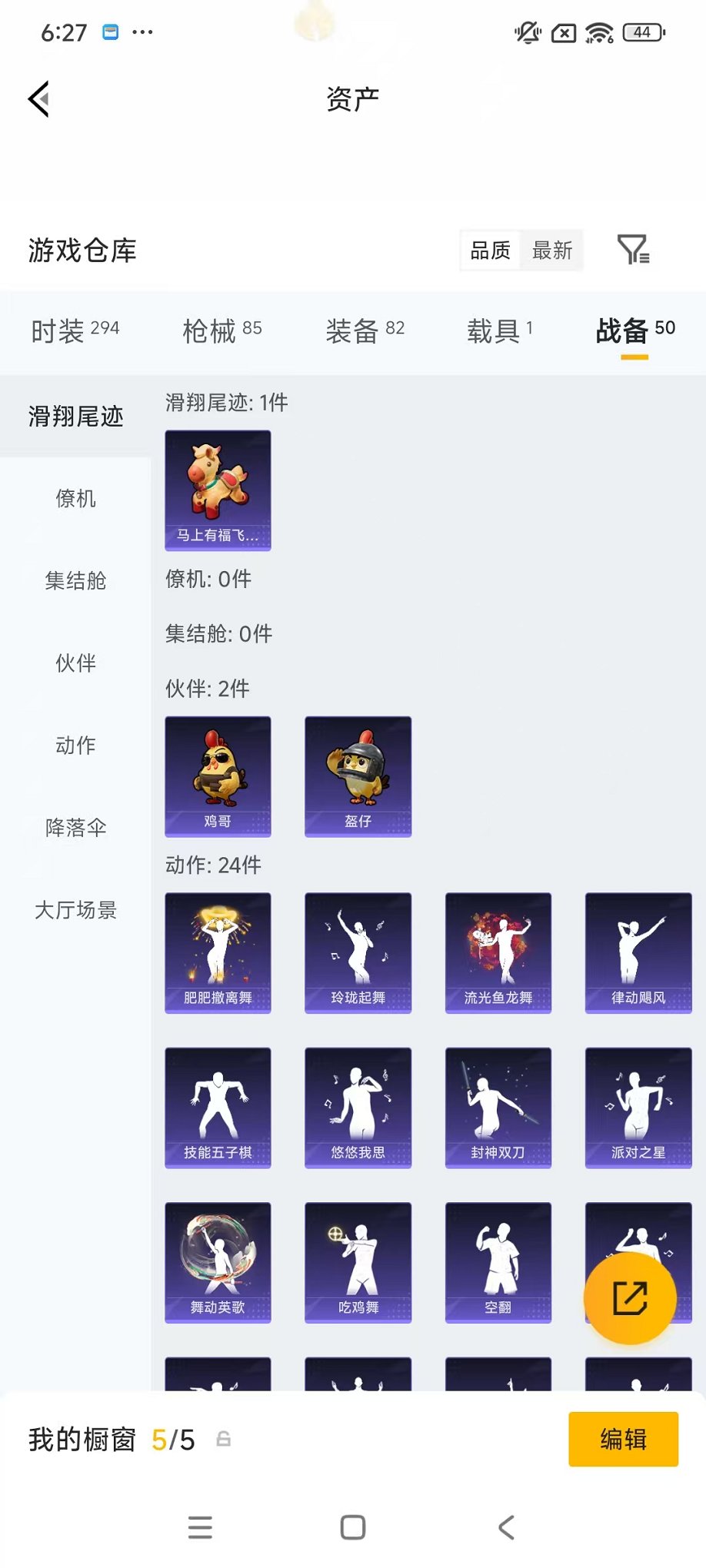Open the 载具 category
This screenshot has width=706, height=1568.
point(498,329)
